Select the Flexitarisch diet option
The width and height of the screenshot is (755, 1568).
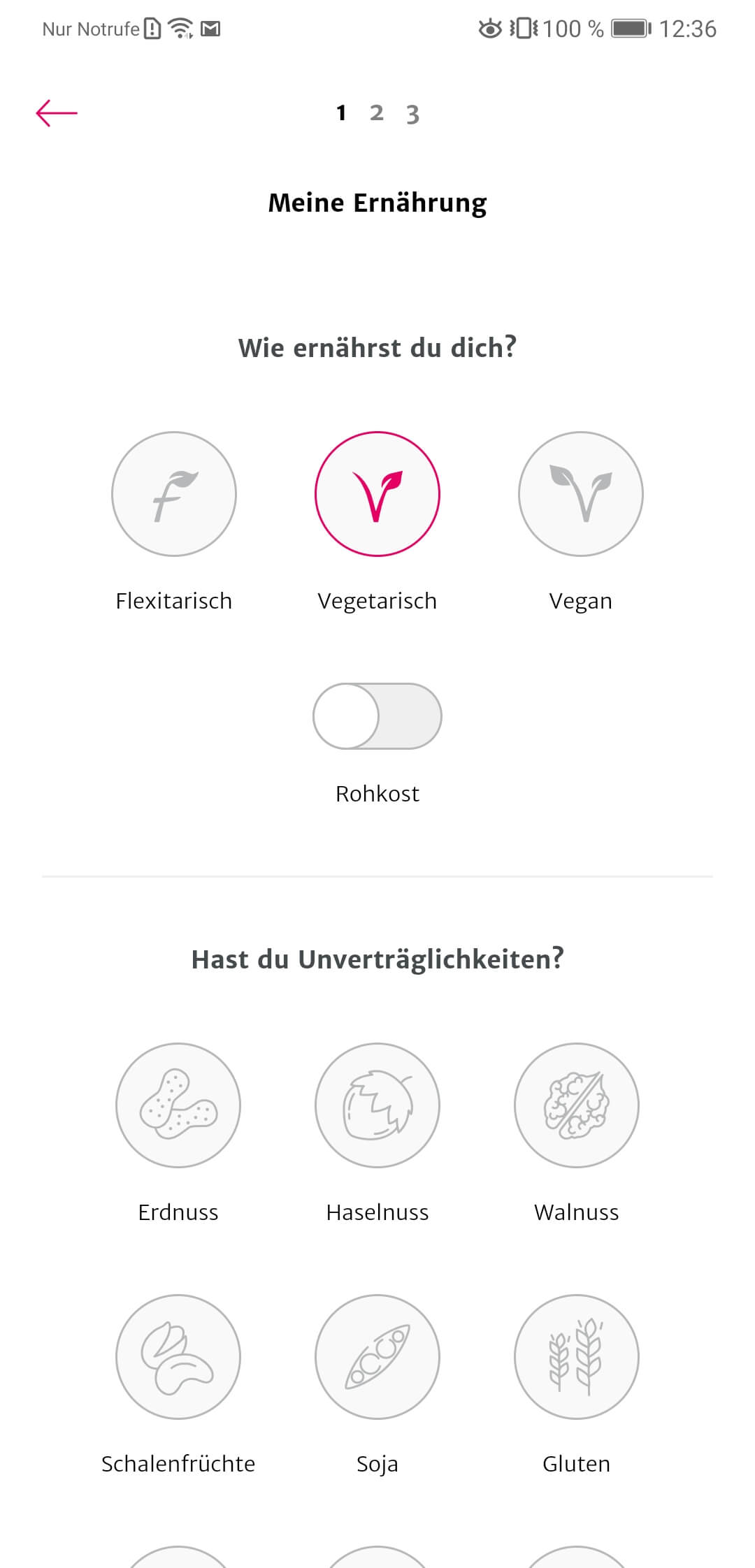coord(174,494)
